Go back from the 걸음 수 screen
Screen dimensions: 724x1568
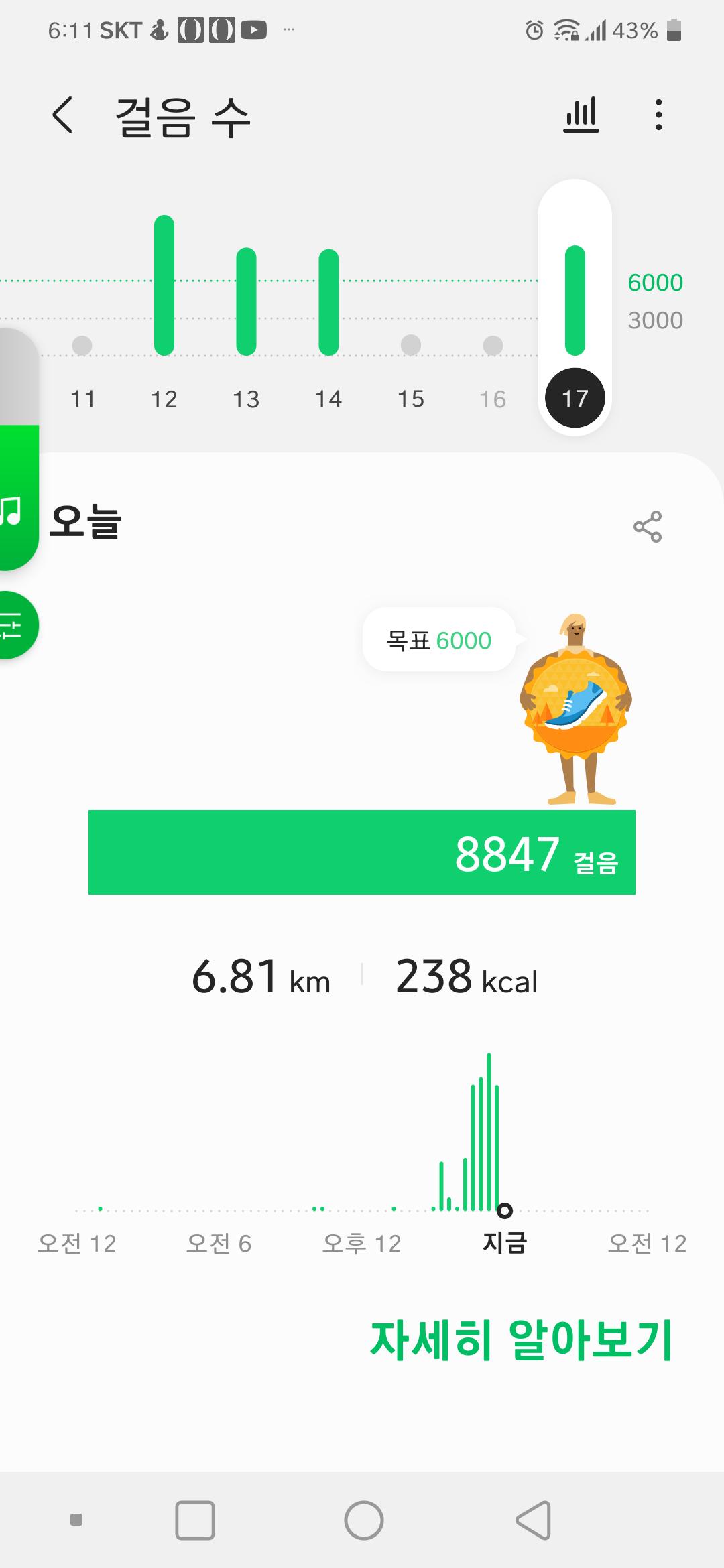pos(62,115)
